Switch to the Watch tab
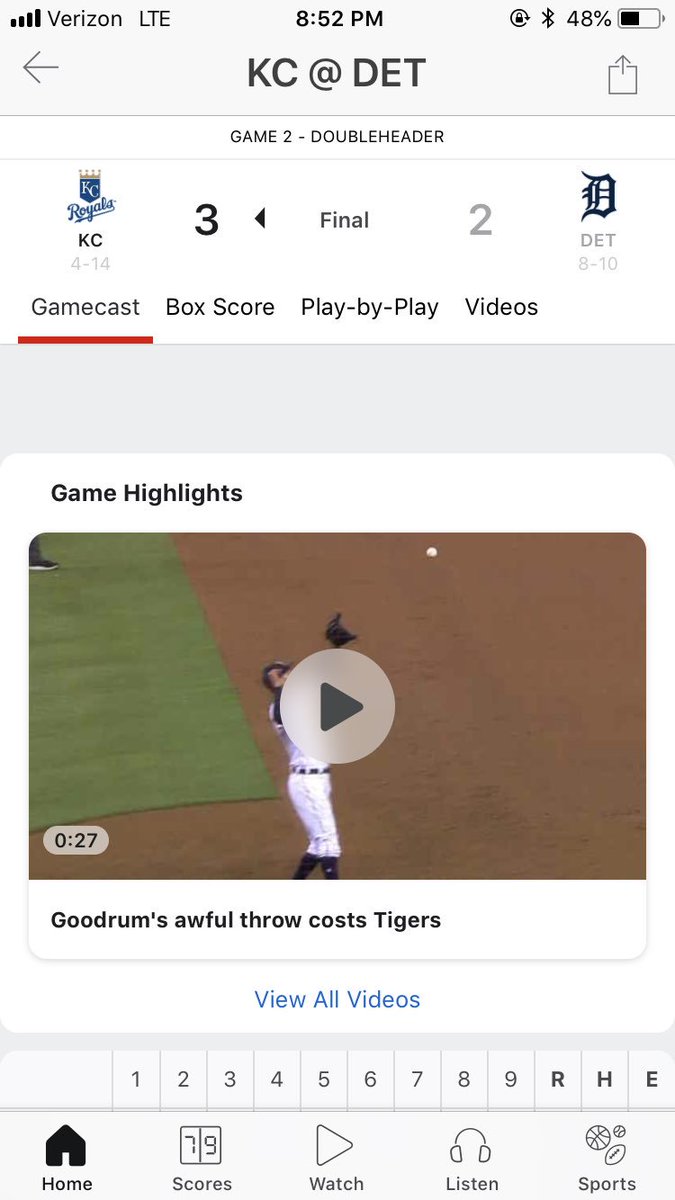Viewport: 675px width, 1200px height. [337, 1157]
